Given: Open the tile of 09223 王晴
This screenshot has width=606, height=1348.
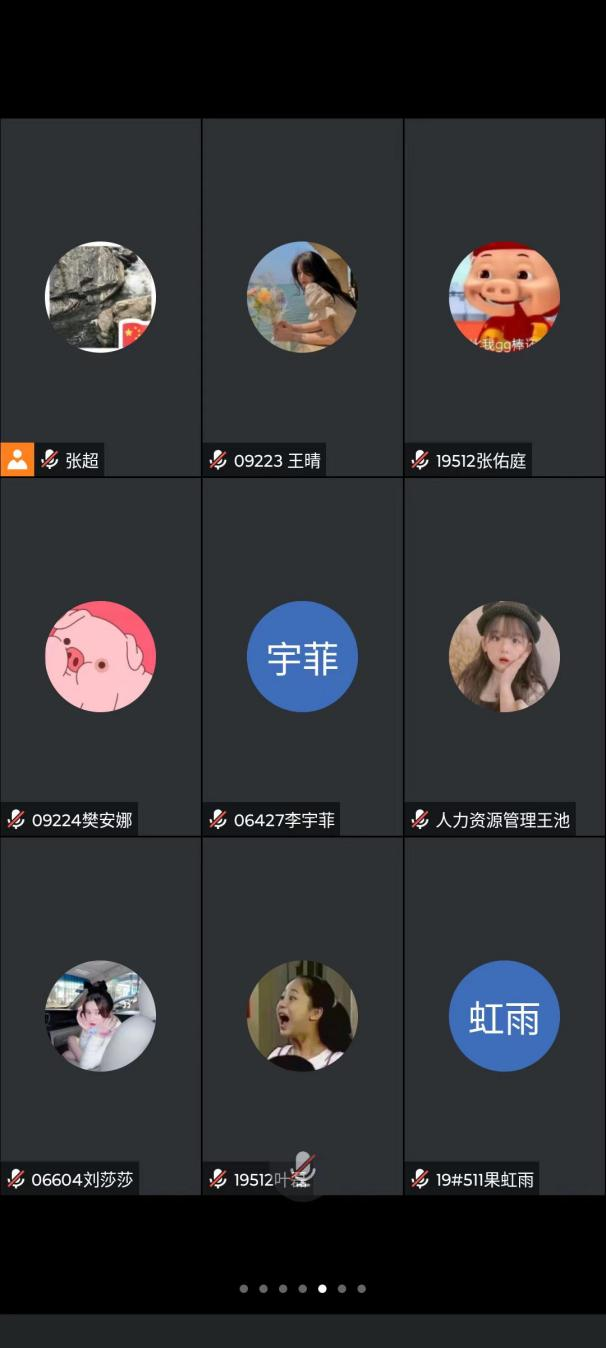Looking at the screenshot, I should coord(302,297).
